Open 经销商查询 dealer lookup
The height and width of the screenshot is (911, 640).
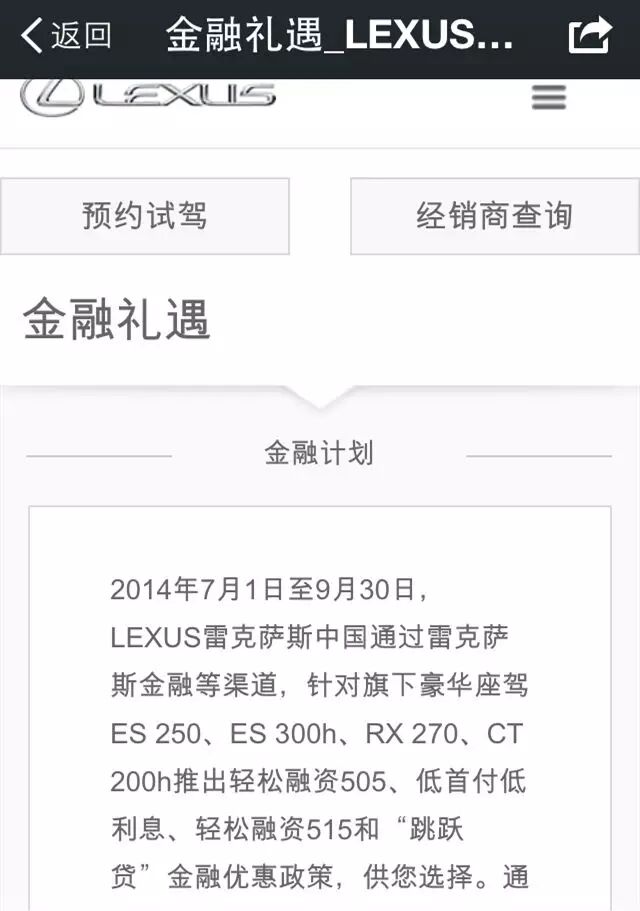coord(494,216)
